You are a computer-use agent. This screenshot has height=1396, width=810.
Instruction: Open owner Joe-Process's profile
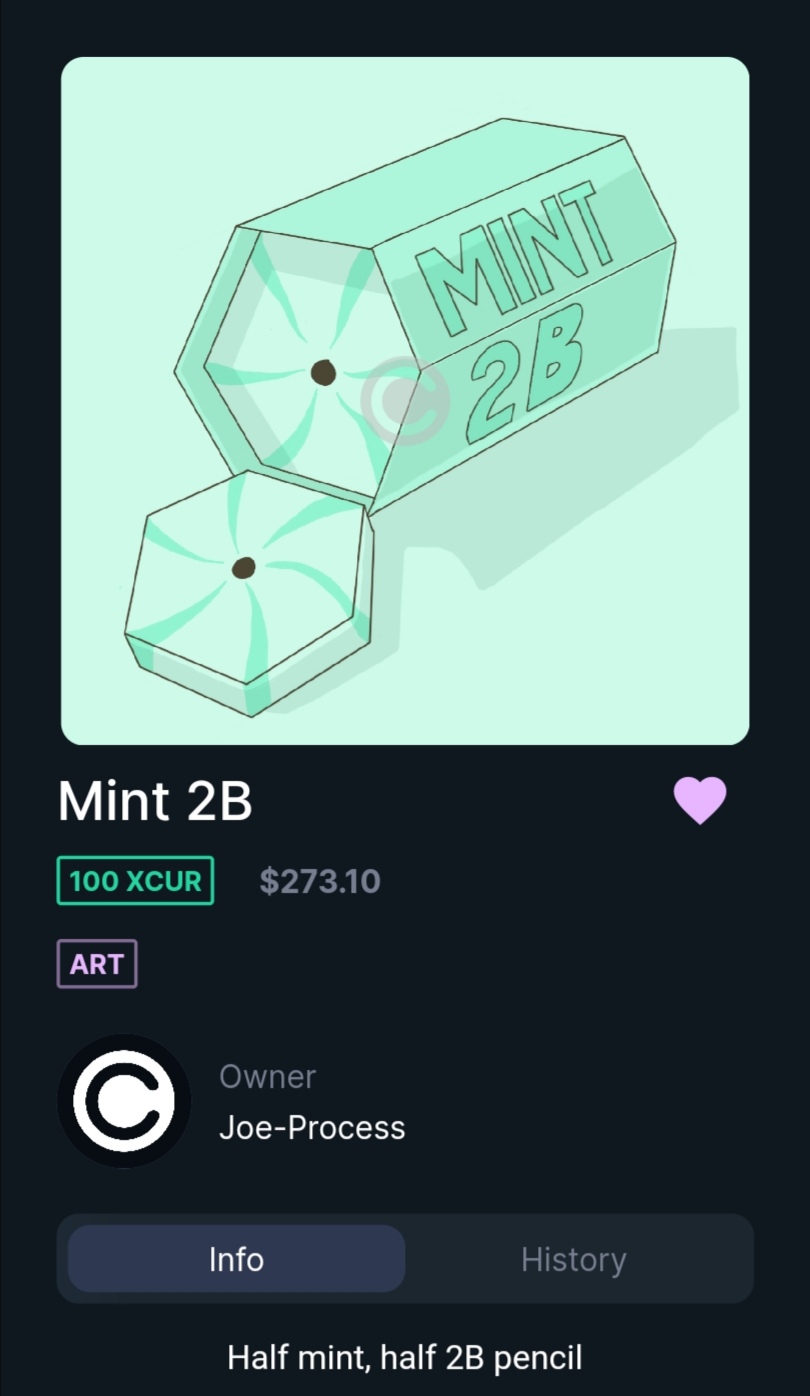pos(311,1127)
